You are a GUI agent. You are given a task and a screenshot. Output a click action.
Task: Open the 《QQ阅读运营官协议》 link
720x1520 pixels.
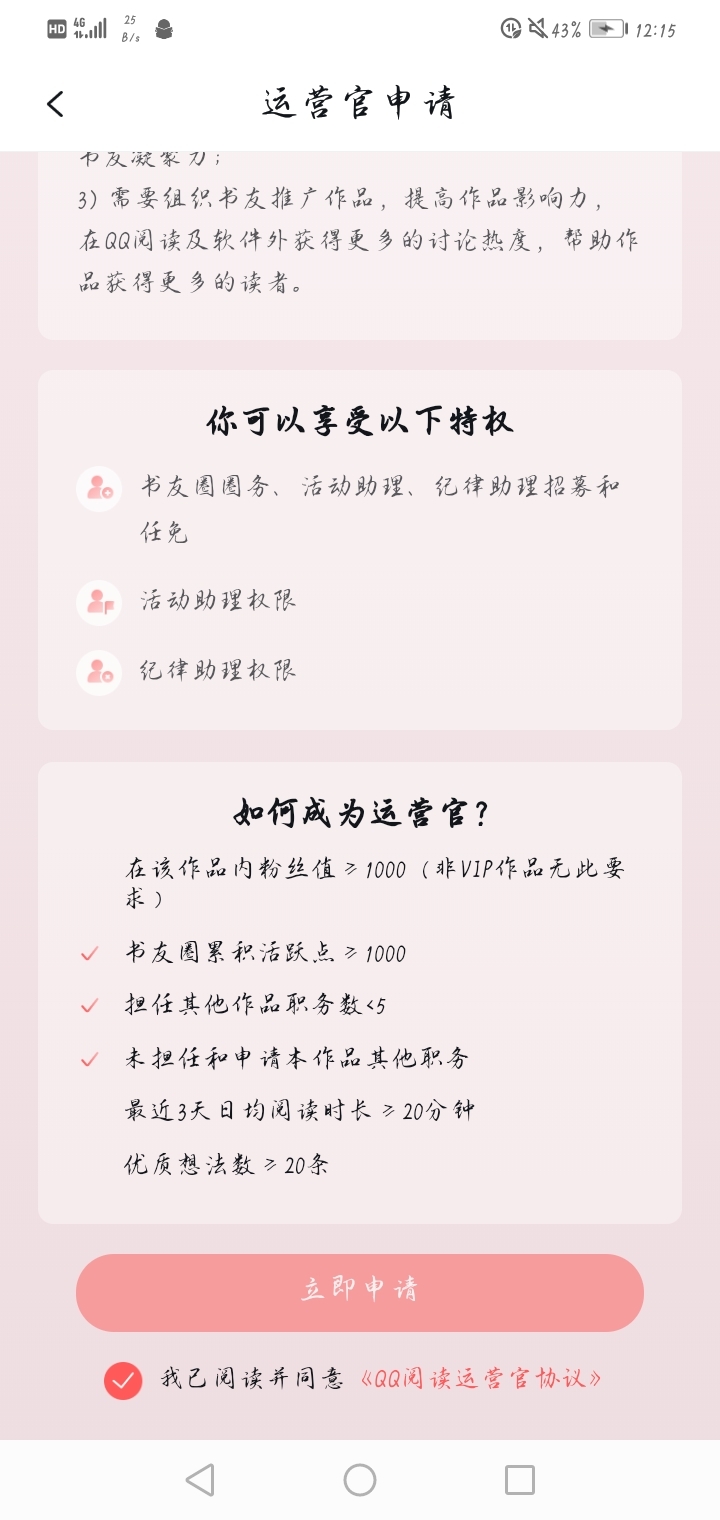pyautogui.click(x=481, y=1379)
